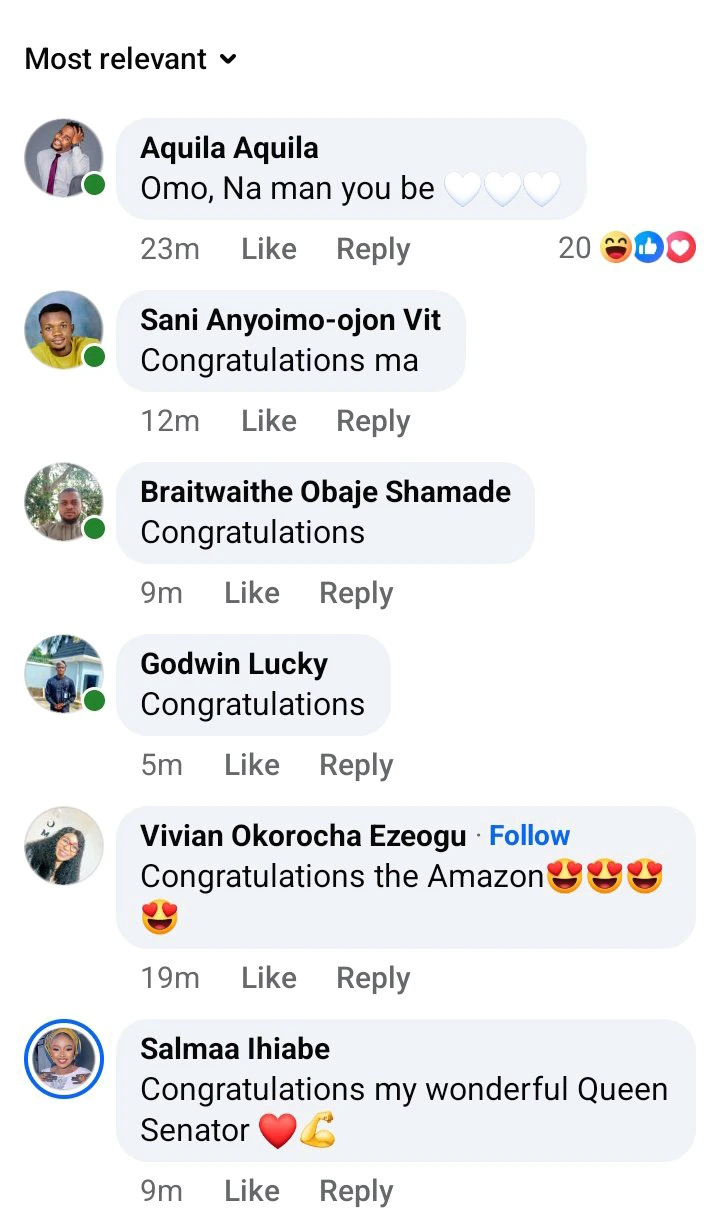Like Sani Anyoimo-ojon Vit's comment
Screen dimensions: 720x1216
tap(269, 421)
